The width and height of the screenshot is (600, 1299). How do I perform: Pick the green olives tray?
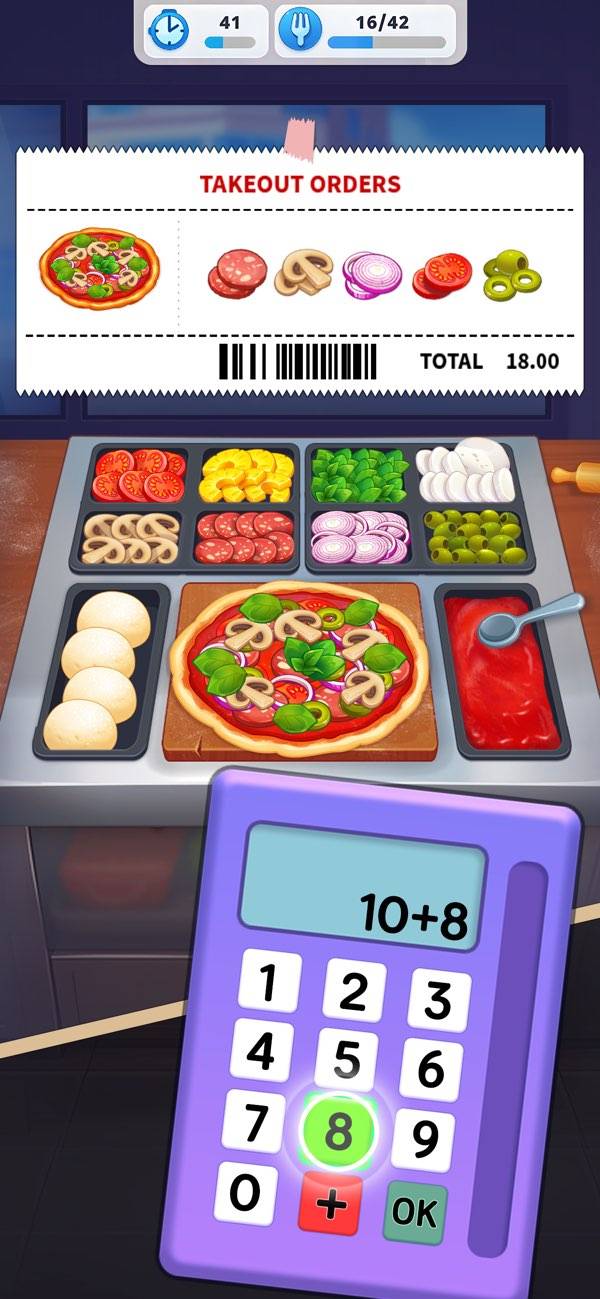click(469, 537)
